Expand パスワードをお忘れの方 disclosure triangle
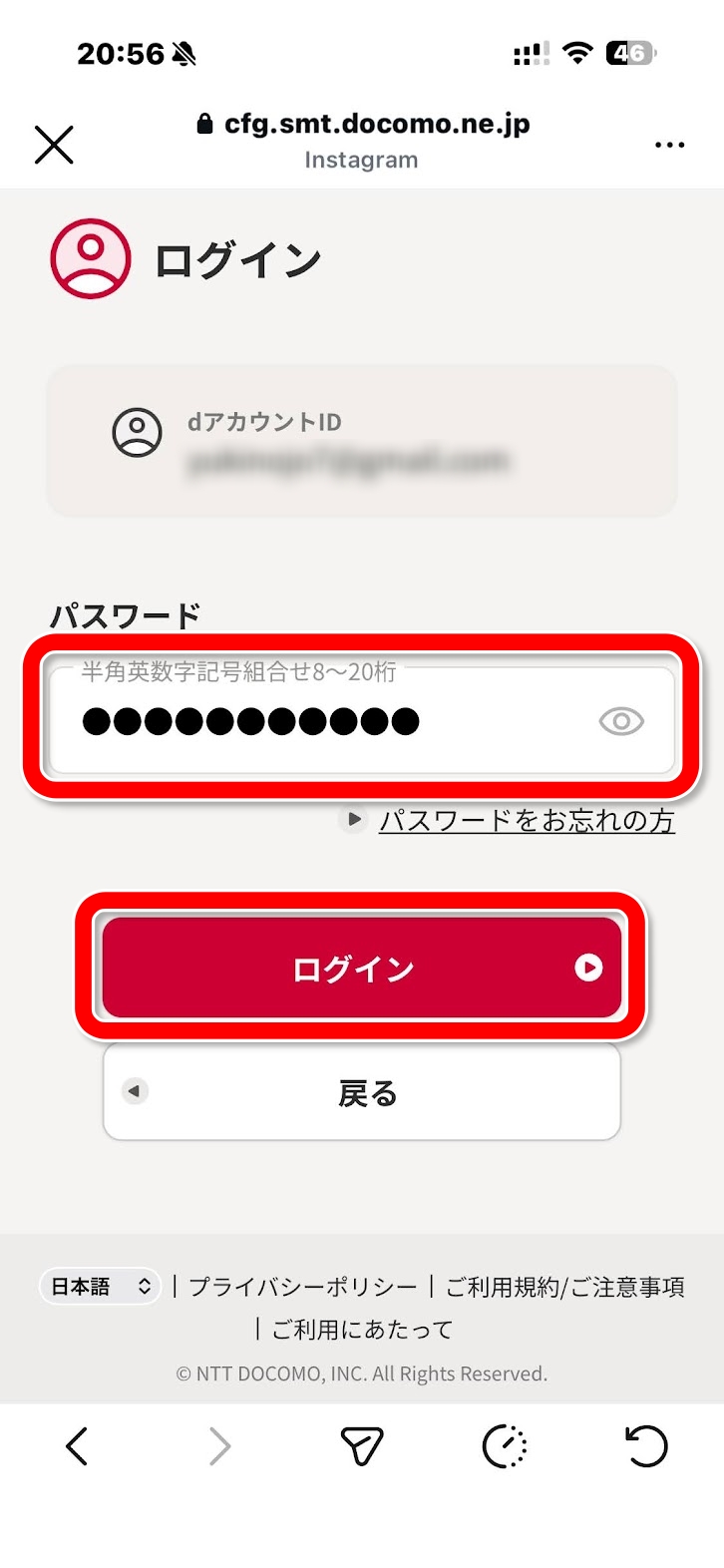 (354, 820)
